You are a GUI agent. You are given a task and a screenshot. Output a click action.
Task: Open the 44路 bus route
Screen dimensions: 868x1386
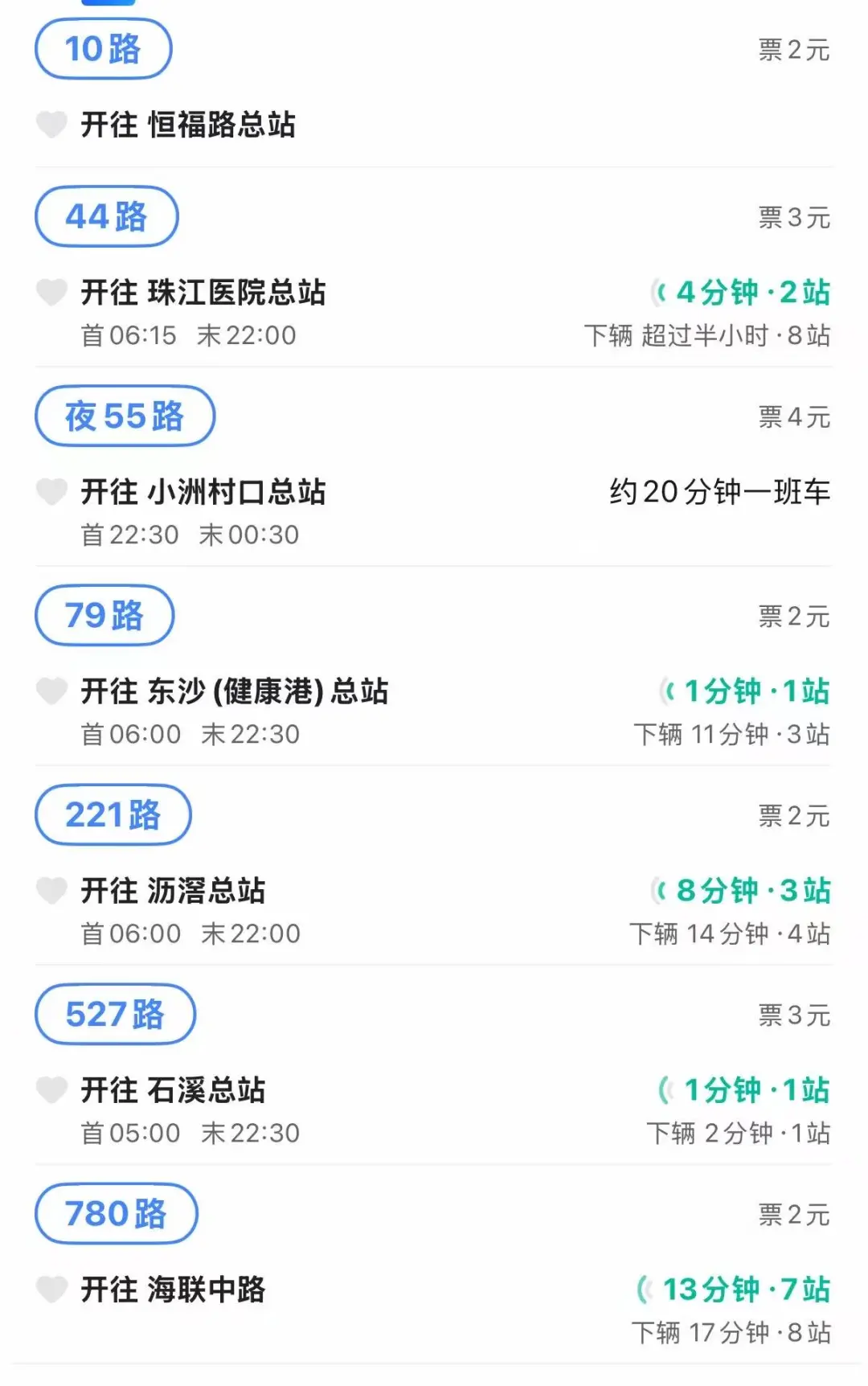pyautogui.click(x=107, y=216)
